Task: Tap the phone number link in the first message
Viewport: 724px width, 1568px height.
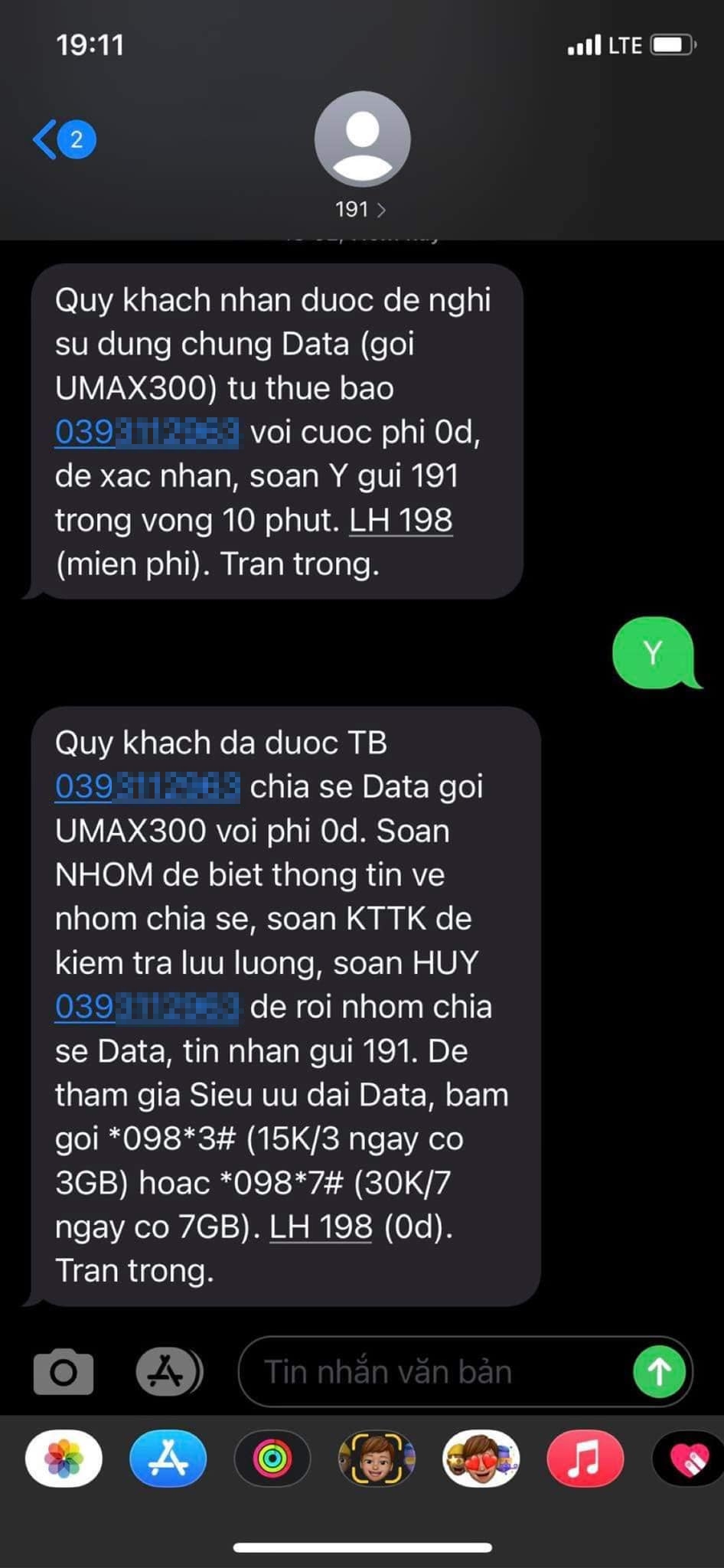Action: point(147,433)
